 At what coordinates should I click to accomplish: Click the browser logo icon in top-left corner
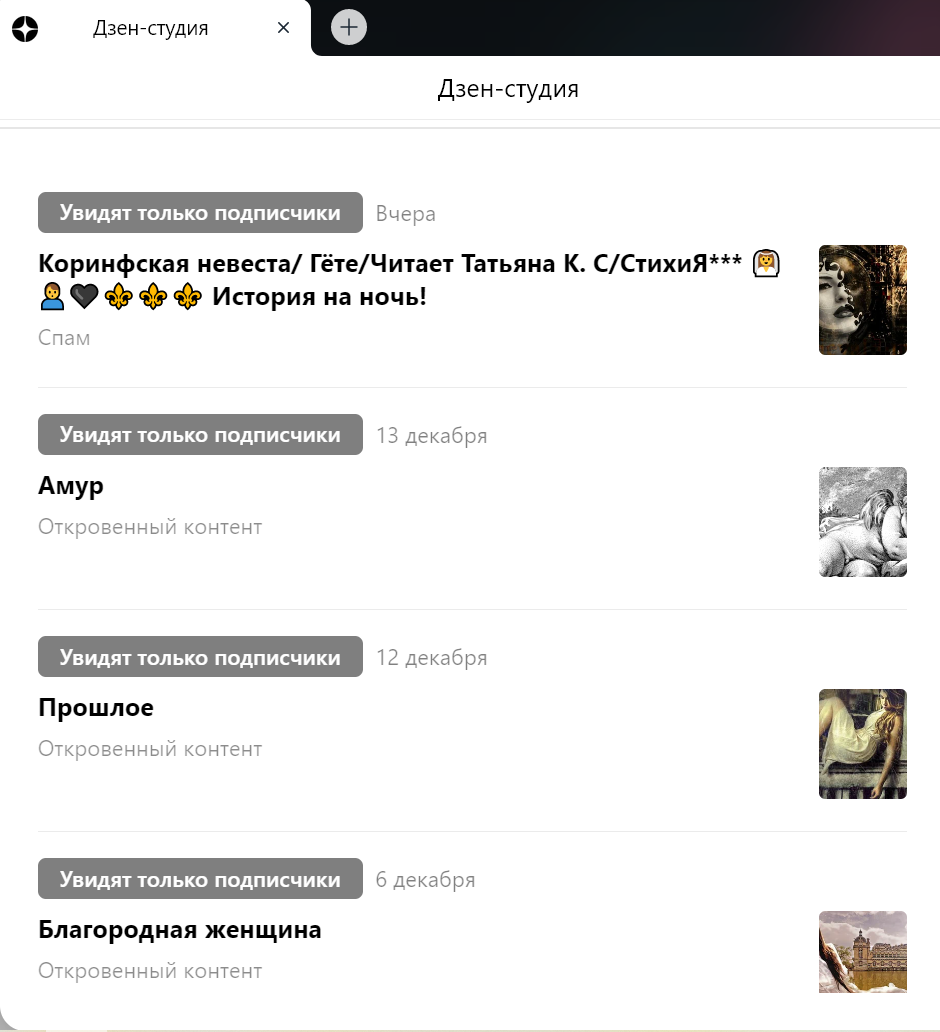pyautogui.click(x=25, y=28)
